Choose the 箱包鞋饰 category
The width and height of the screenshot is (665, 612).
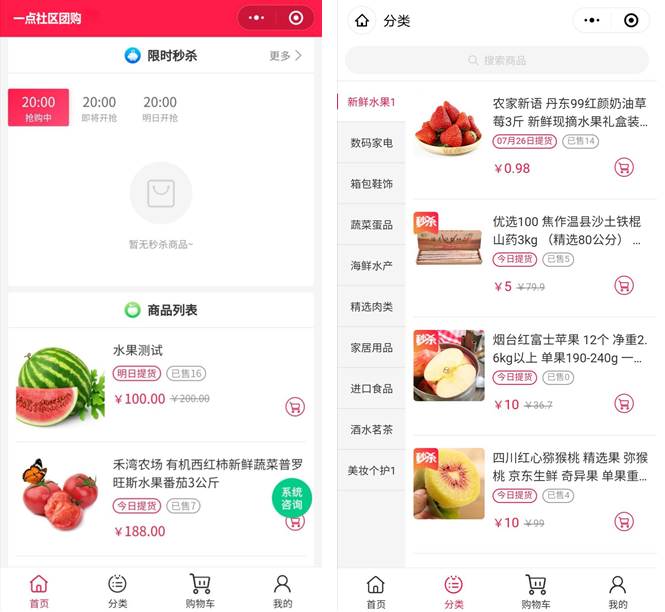coord(371,184)
